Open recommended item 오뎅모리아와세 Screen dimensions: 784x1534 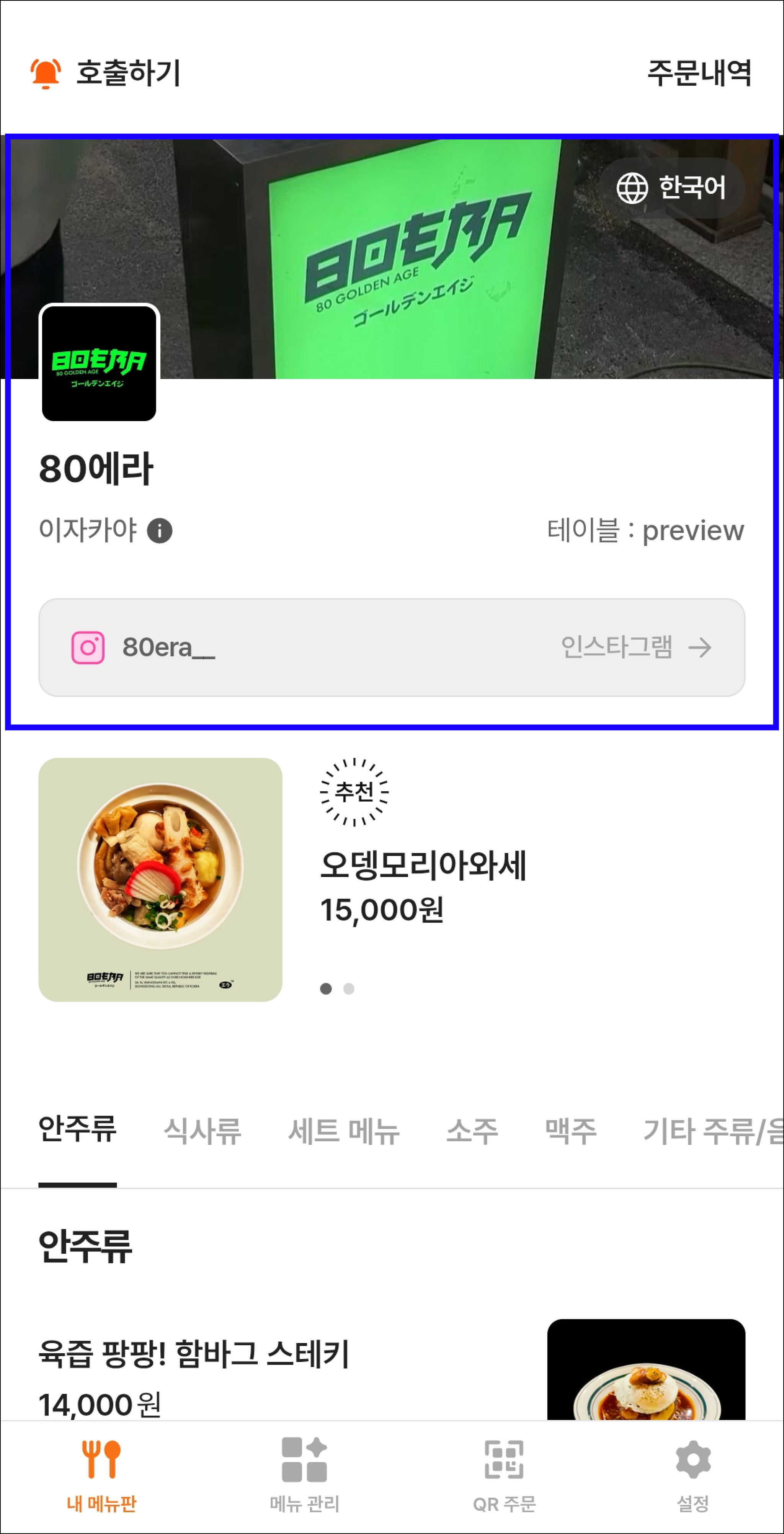coord(423,865)
